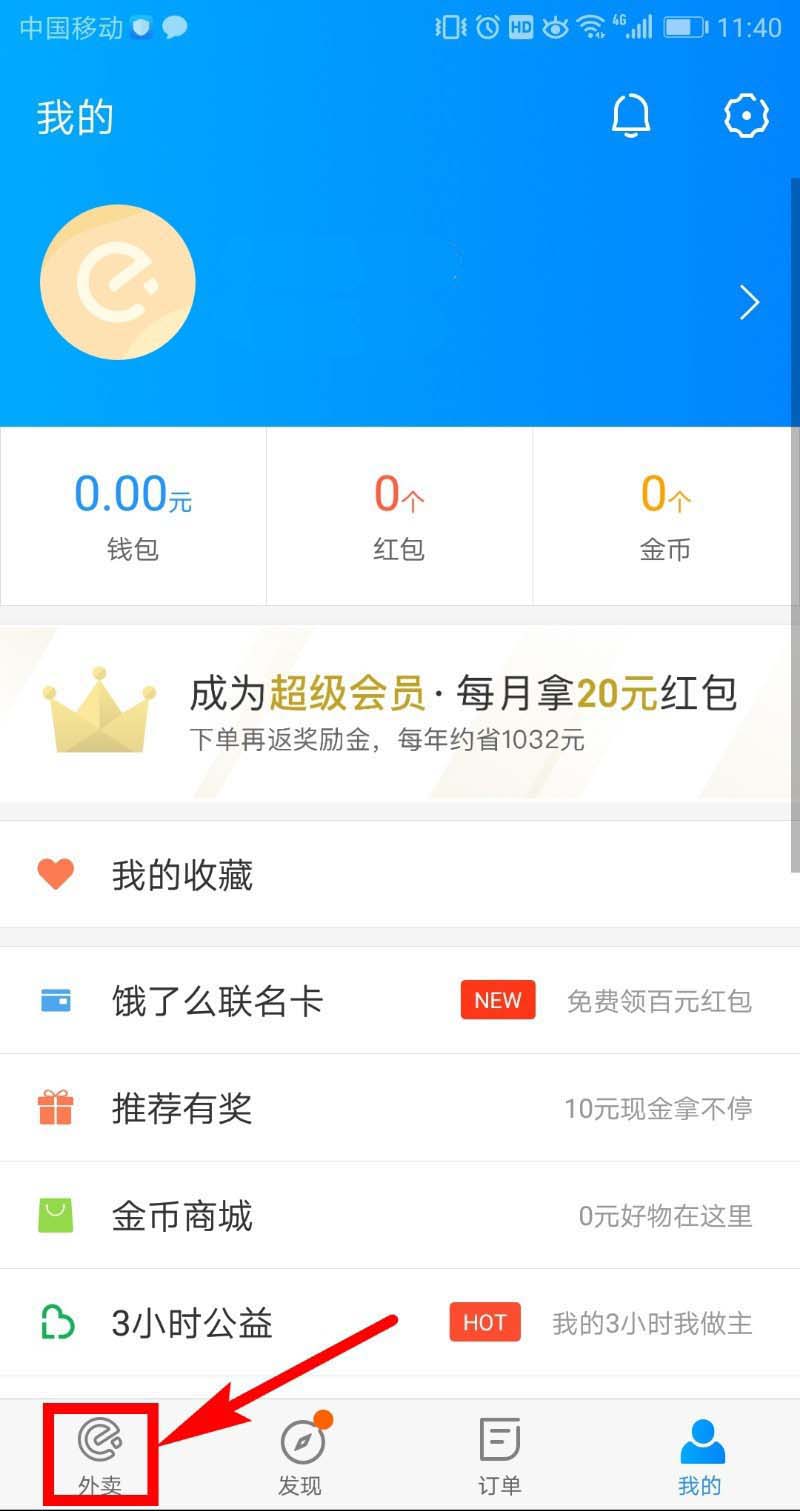View my 红包 red packets
Image resolution: width=800 pixels, height=1511 pixels.
[399, 516]
